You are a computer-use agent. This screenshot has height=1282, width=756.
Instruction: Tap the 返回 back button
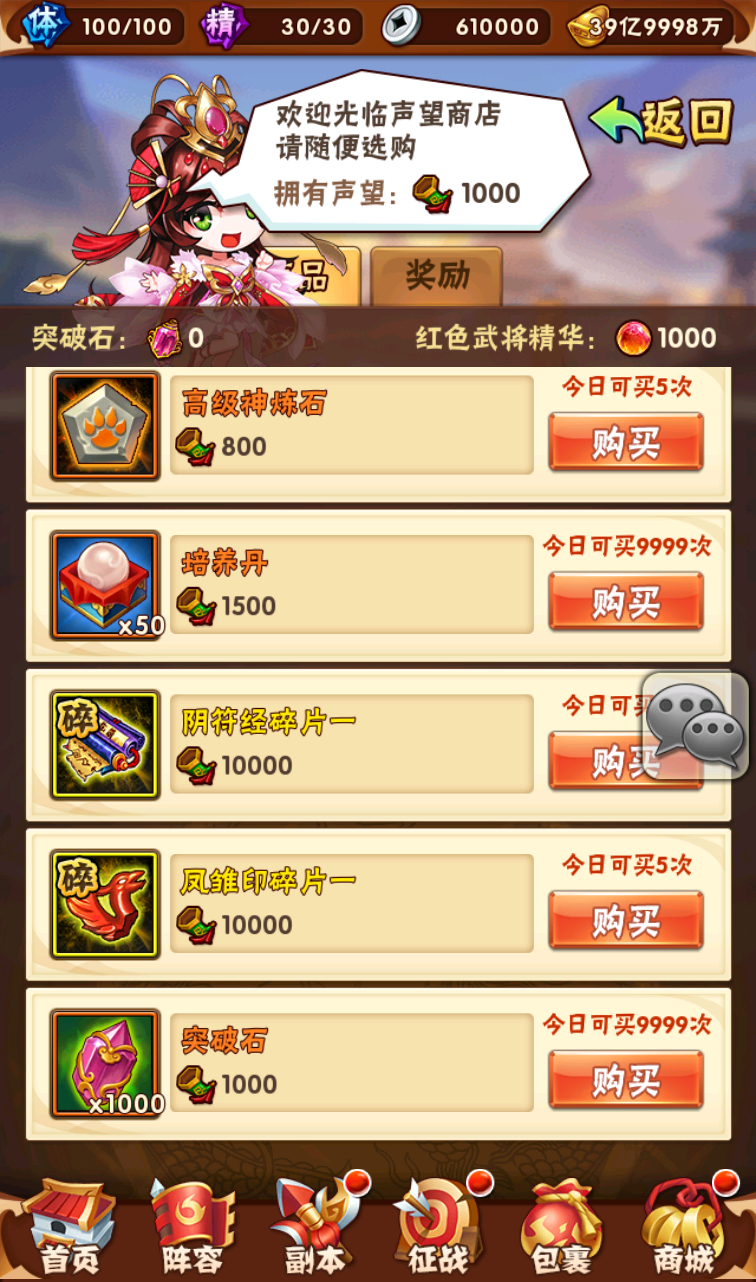[x=663, y=121]
